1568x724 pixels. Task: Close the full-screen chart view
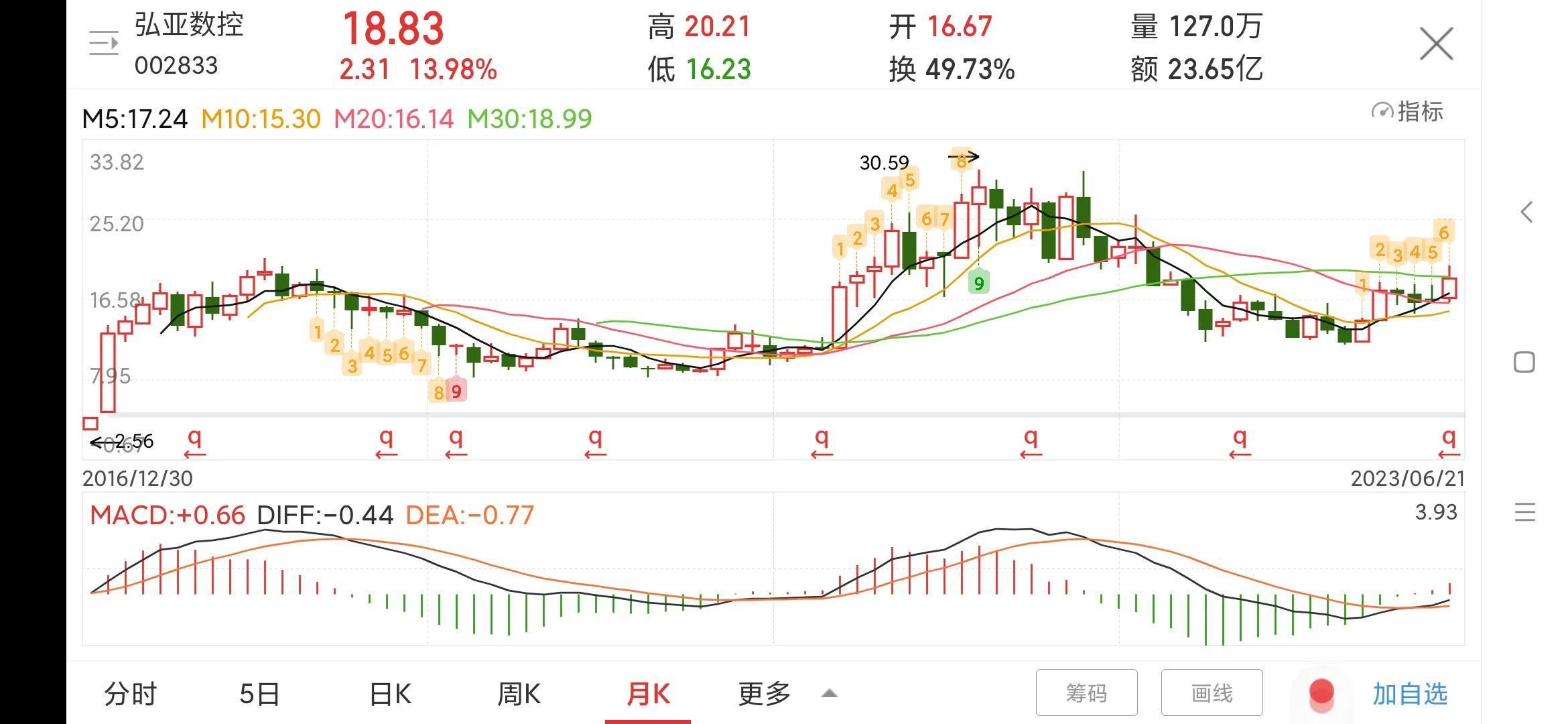pyautogui.click(x=1436, y=44)
